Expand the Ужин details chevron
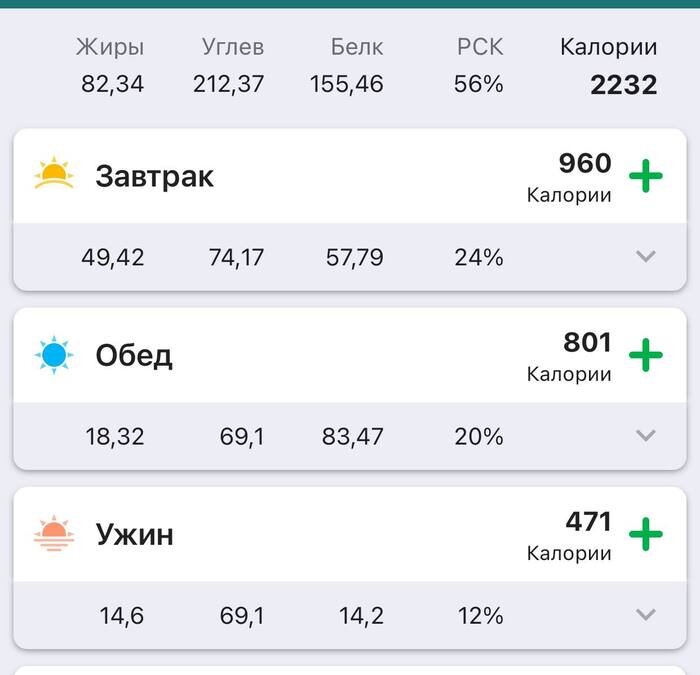 click(x=646, y=615)
